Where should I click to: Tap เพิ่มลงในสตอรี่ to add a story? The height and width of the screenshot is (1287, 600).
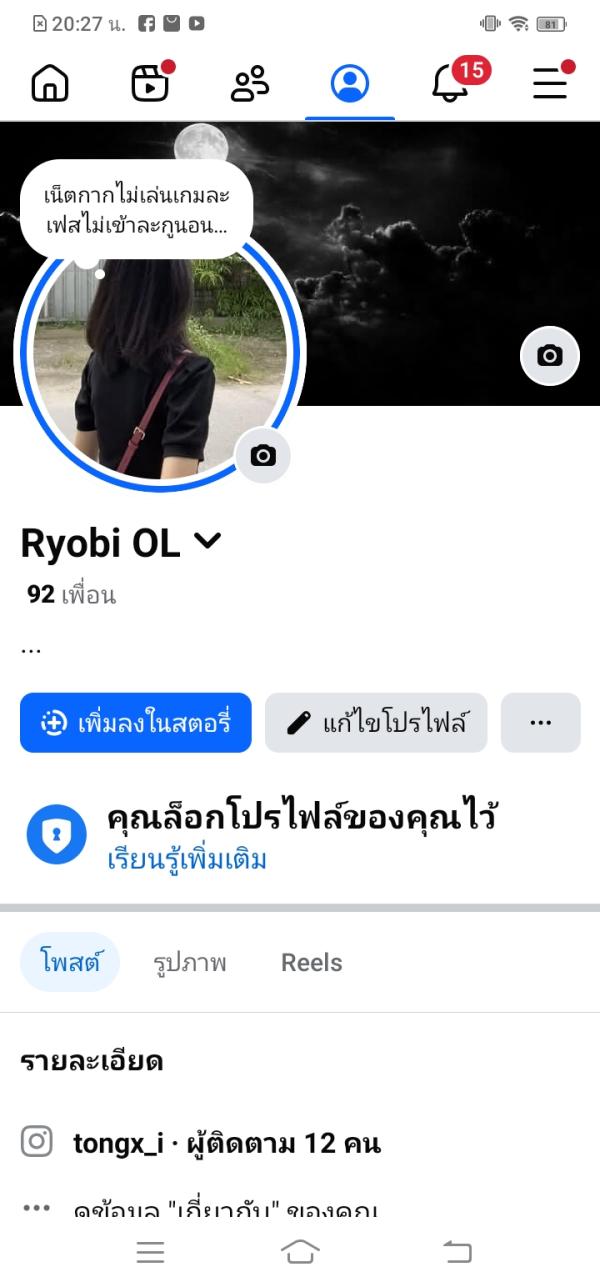tap(136, 723)
